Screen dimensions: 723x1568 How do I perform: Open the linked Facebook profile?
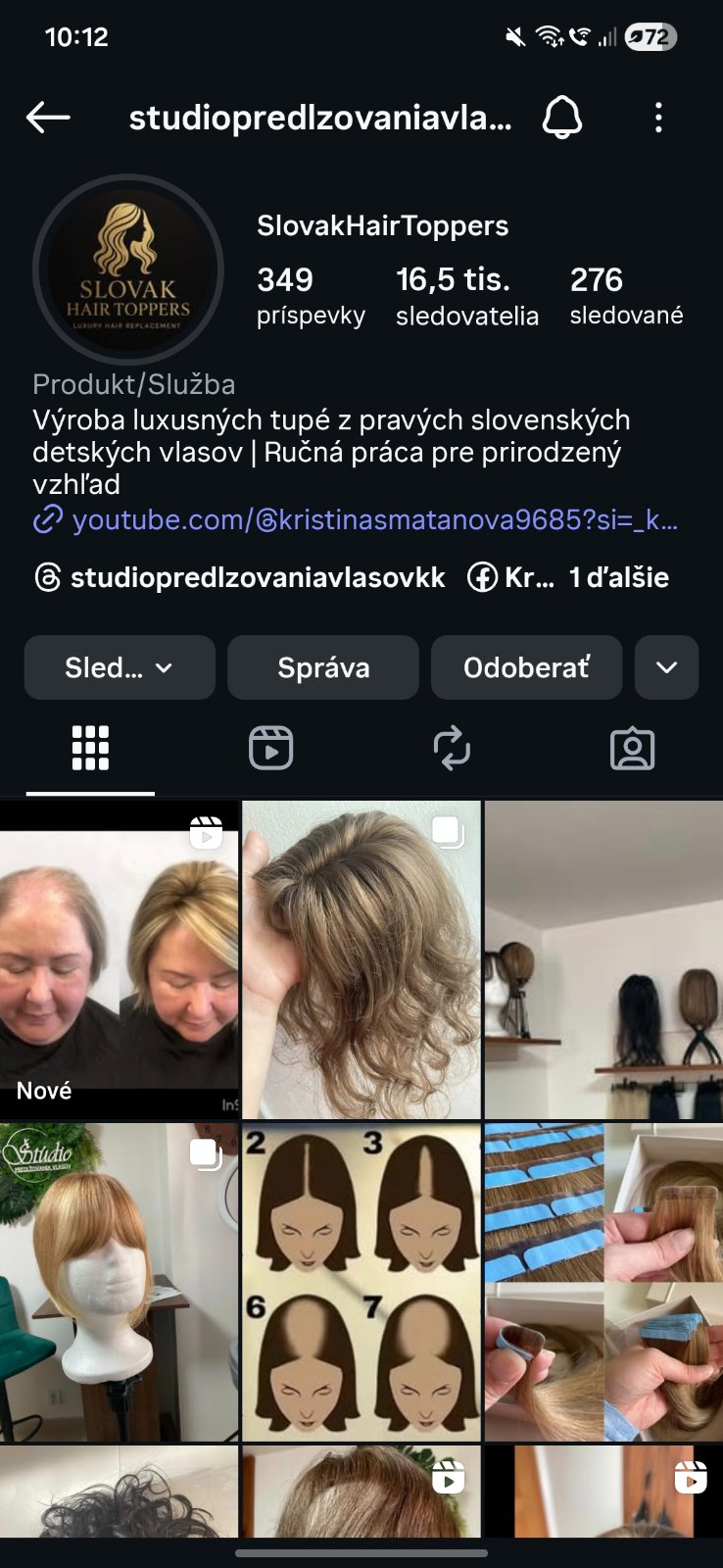click(x=509, y=577)
